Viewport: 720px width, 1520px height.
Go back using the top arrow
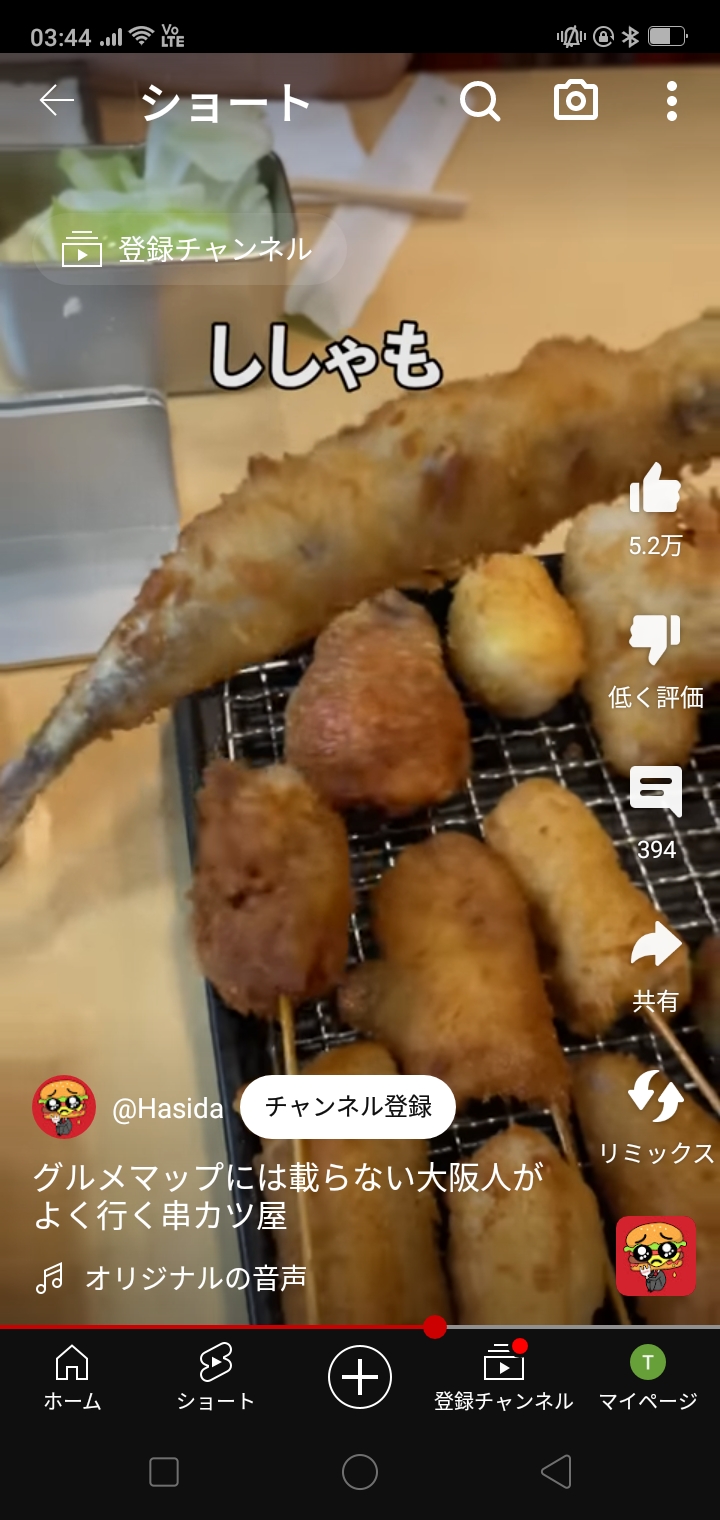57,101
